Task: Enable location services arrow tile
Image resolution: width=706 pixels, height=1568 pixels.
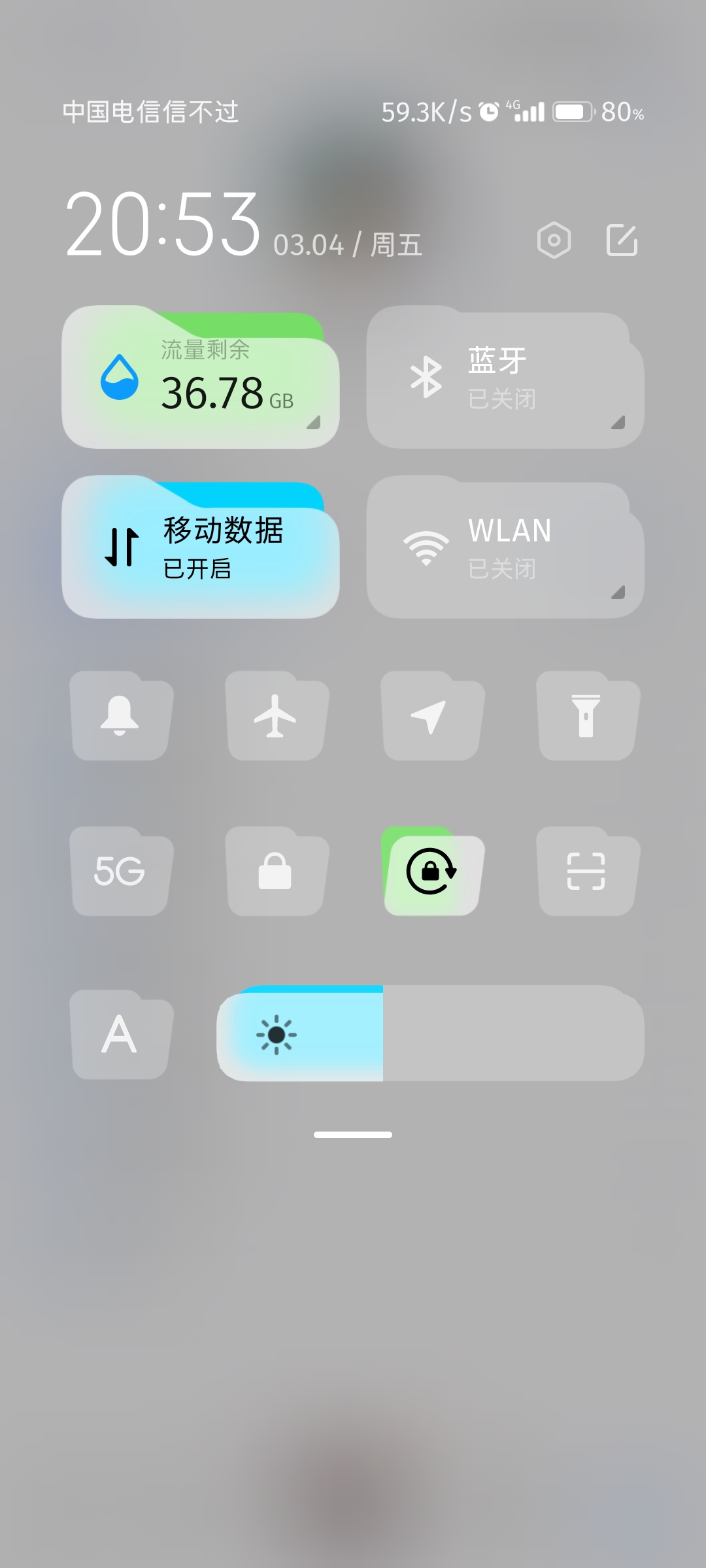Action: tap(432, 716)
